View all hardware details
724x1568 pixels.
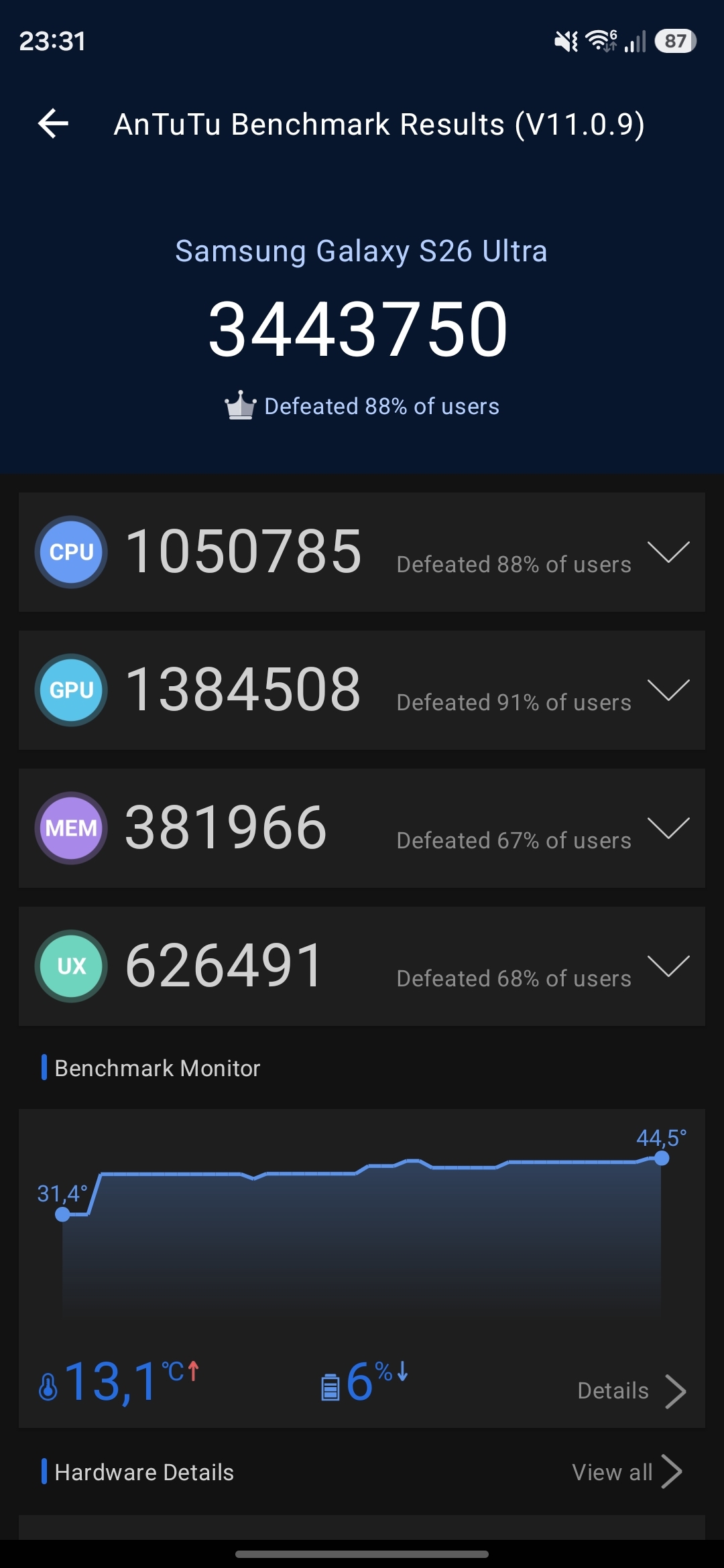pos(626,1472)
